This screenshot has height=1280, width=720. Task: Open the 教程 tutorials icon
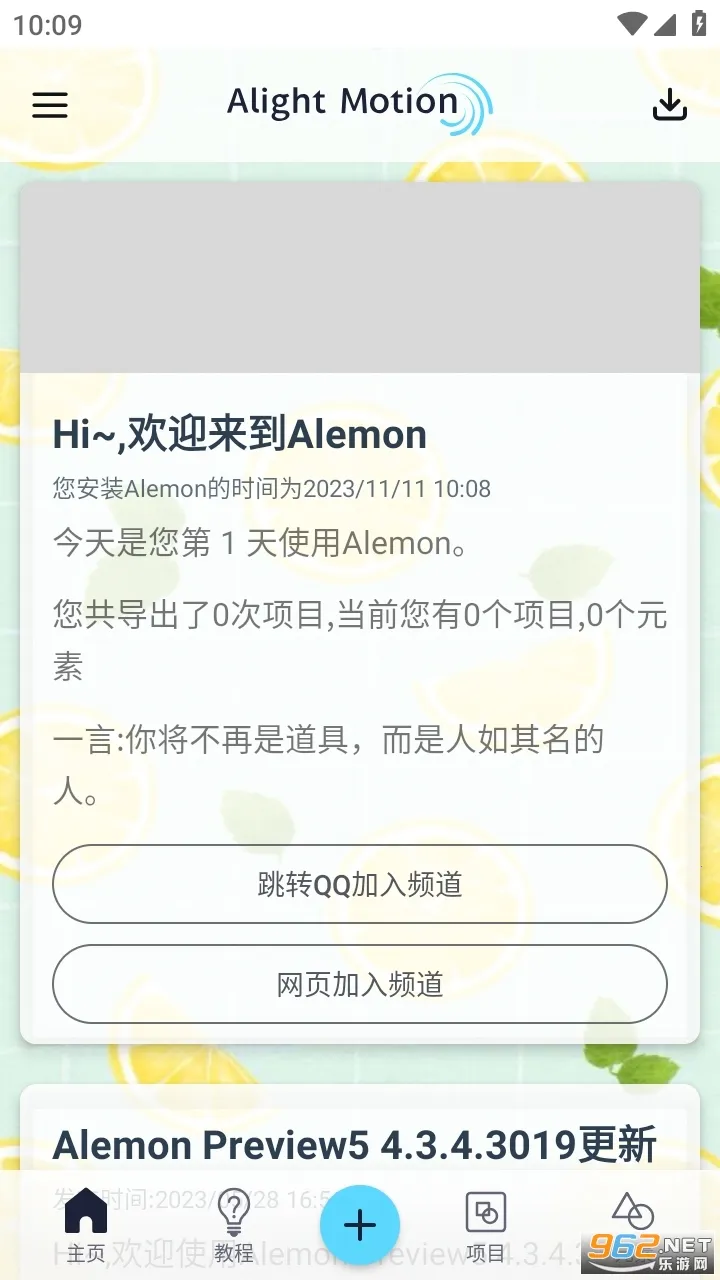233,1211
